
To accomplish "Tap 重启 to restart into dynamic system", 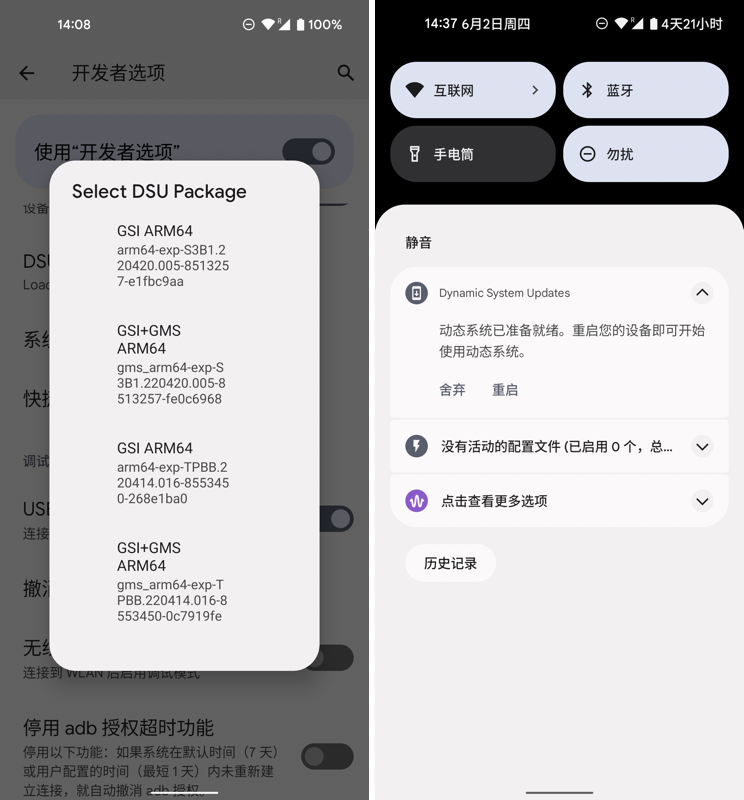I will 505,390.
